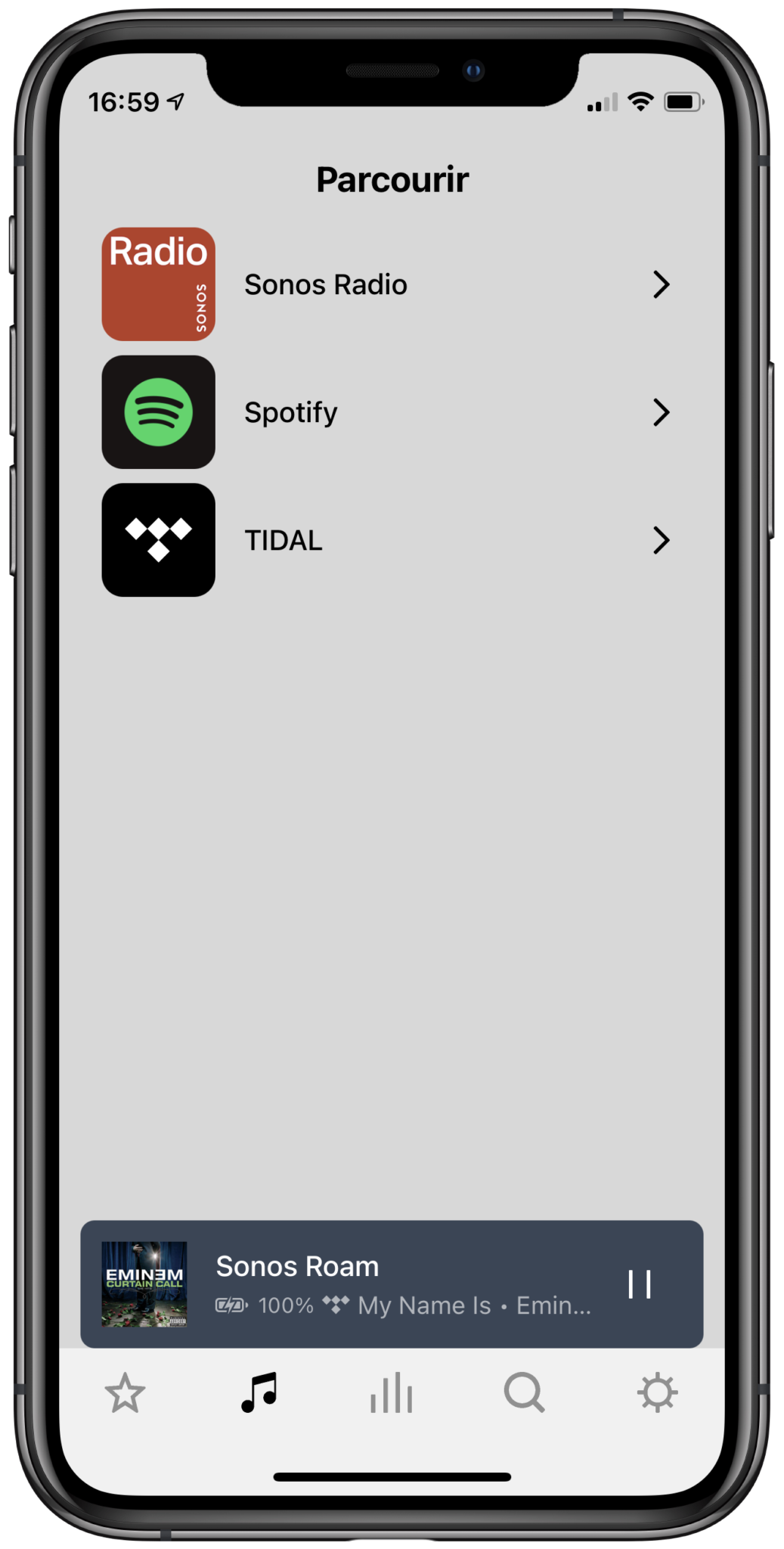The image size is (784, 1549).
Task: Expand the Sonos Roam now playing bar
Action: tap(392, 1284)
